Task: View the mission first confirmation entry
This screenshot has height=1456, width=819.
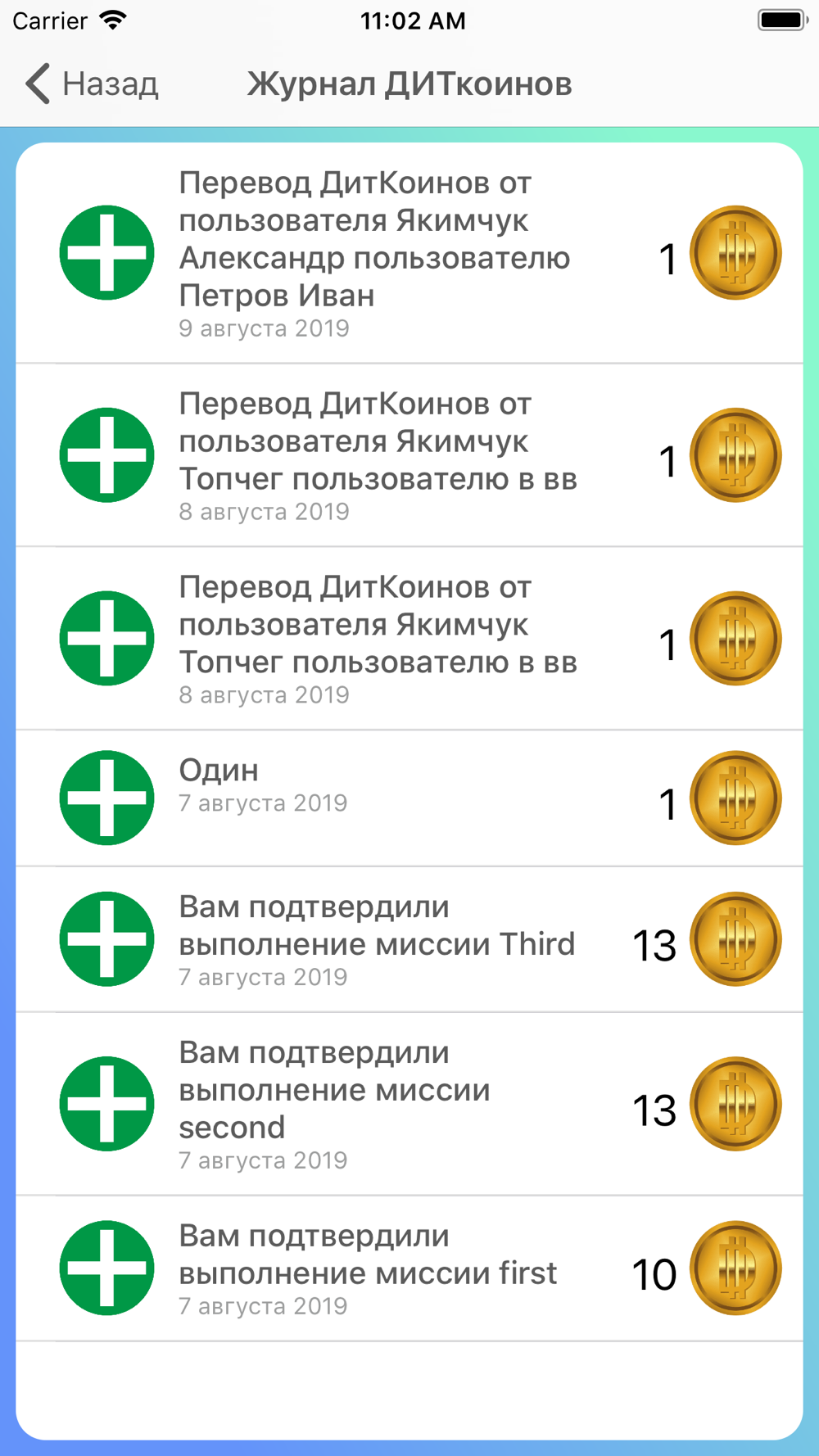Action: [409, 1268]
